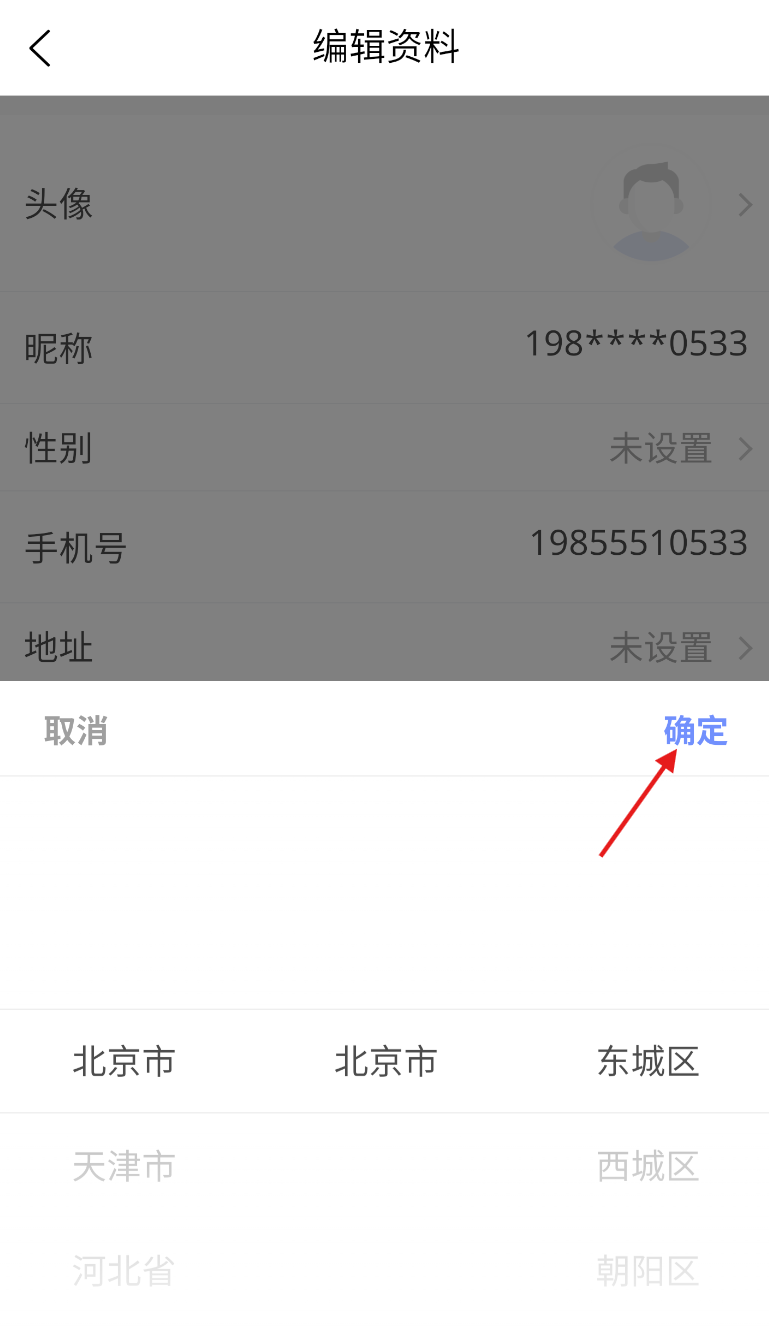Cancel the address picker with 取消
This screenshot has width=769, height=1329.
pyautogui.click(x=75, y=731)
